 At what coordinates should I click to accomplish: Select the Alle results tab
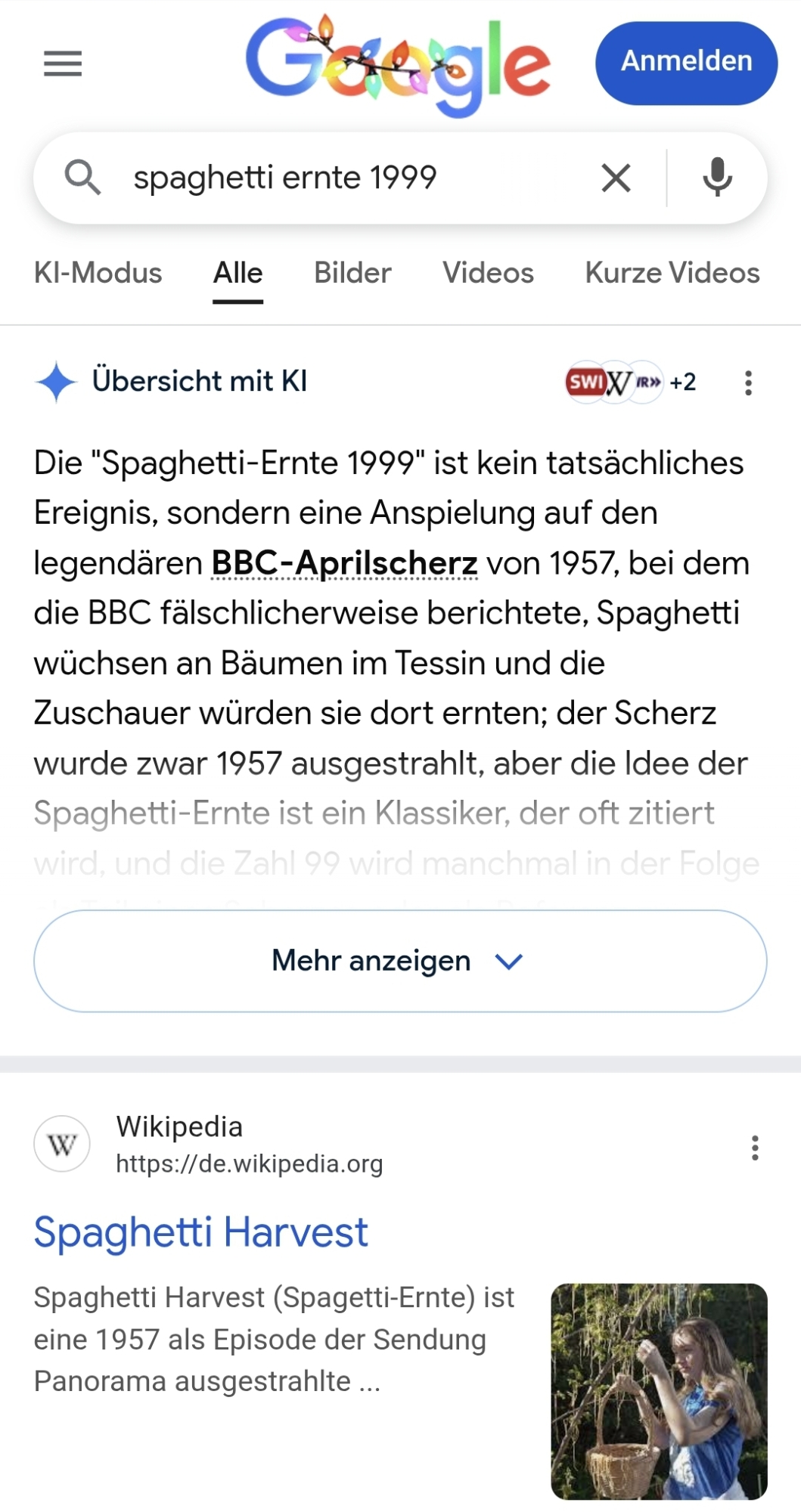click(238, 273)
